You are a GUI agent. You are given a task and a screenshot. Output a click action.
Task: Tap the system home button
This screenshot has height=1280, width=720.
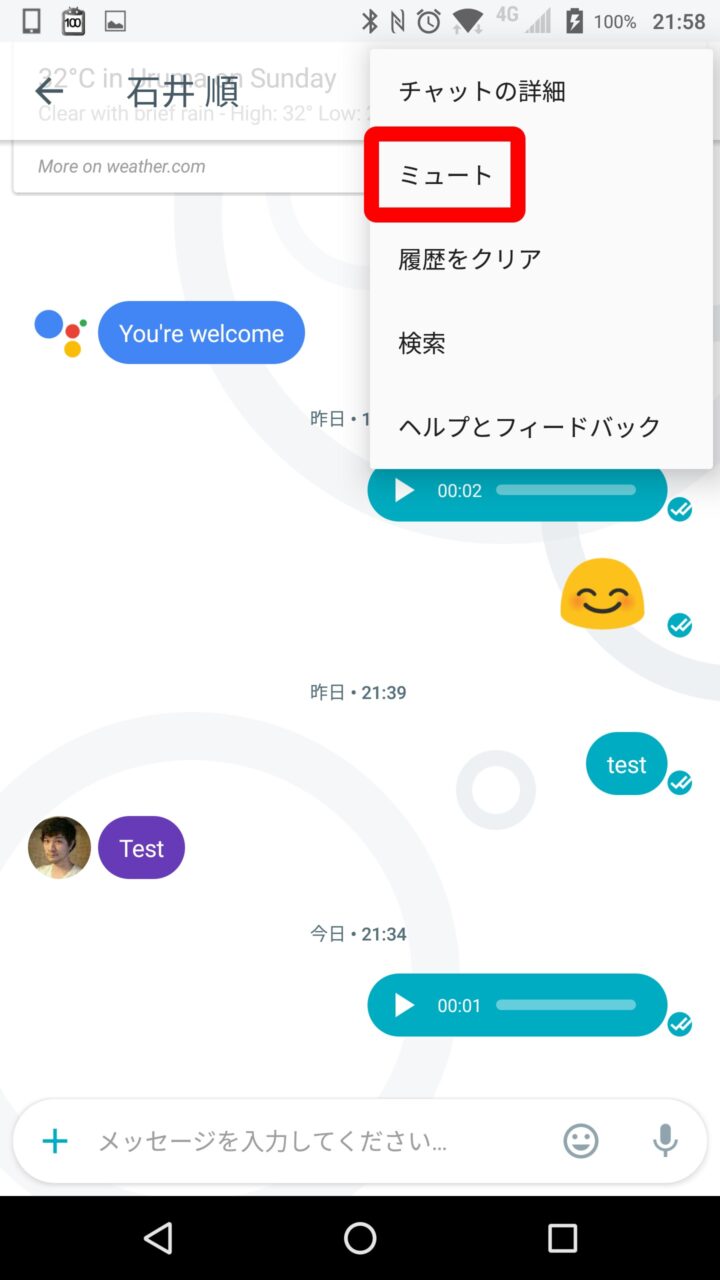360,1238
